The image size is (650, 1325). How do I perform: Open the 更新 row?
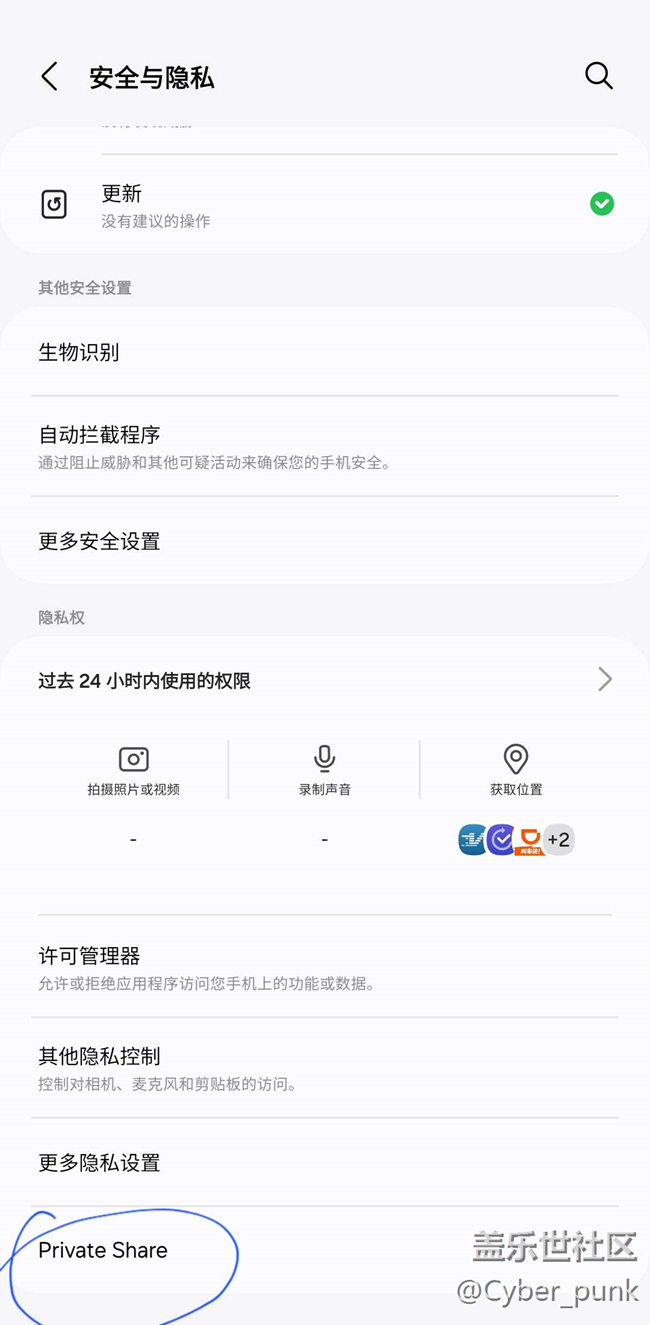click(325, 205)
